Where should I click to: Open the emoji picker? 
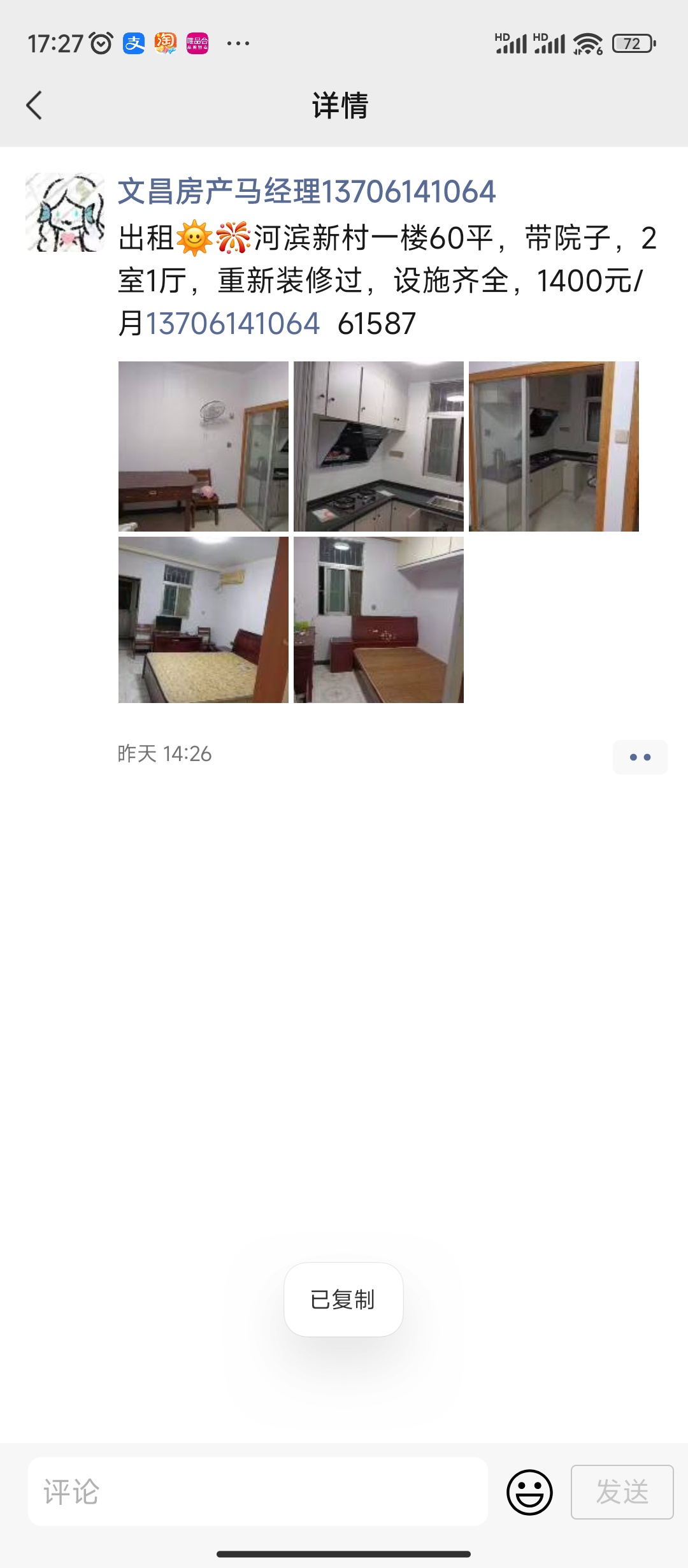[x=529, y=1492]
